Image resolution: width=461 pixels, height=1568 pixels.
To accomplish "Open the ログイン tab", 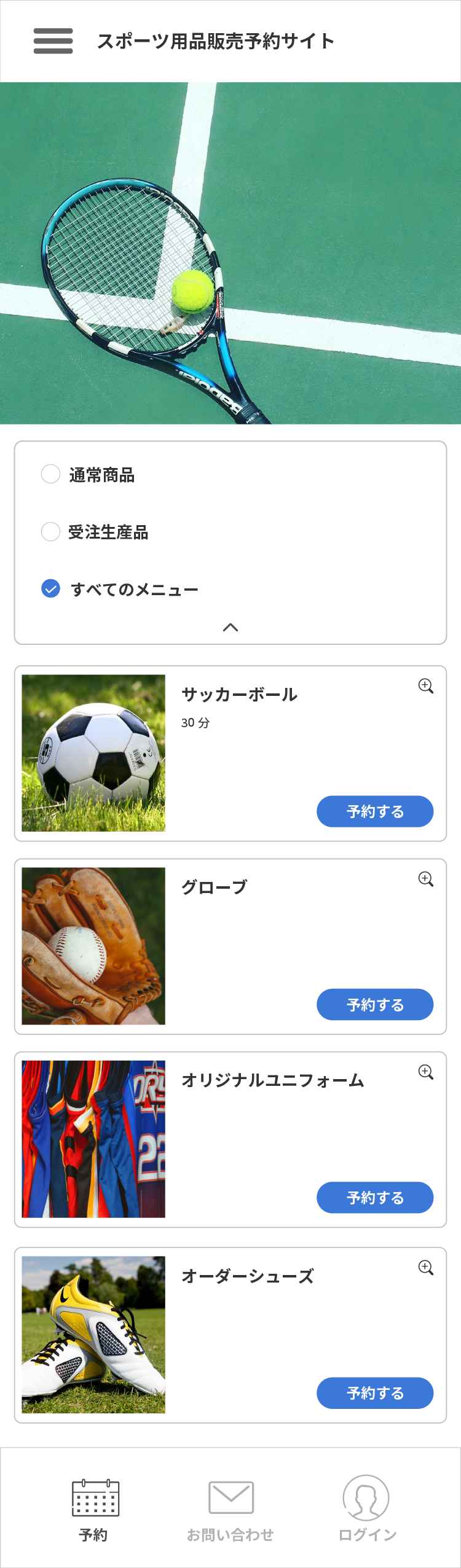I will pyautogui.click(x=366, y=1510).
